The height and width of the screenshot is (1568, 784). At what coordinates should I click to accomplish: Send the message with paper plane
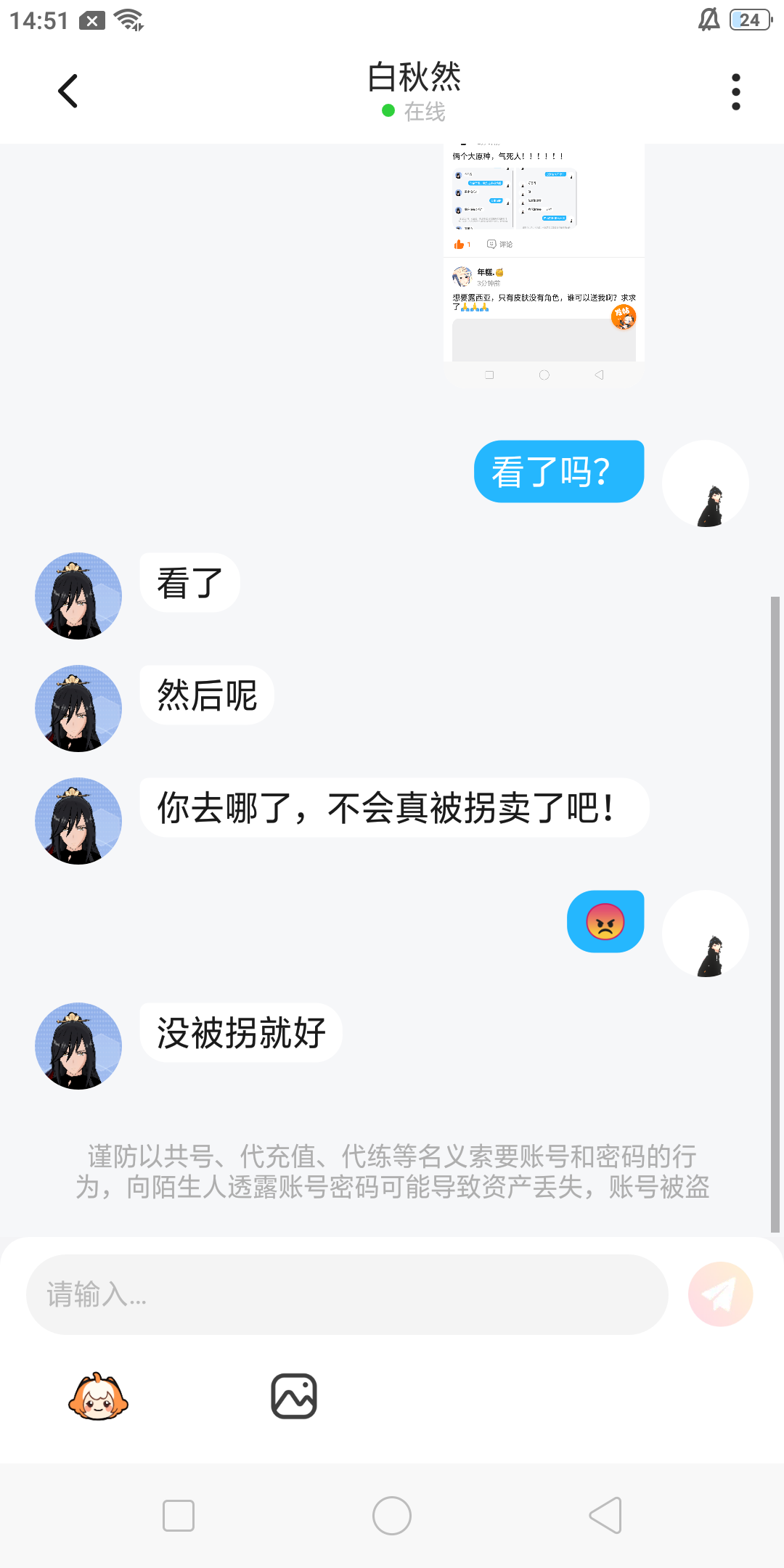720,1294
